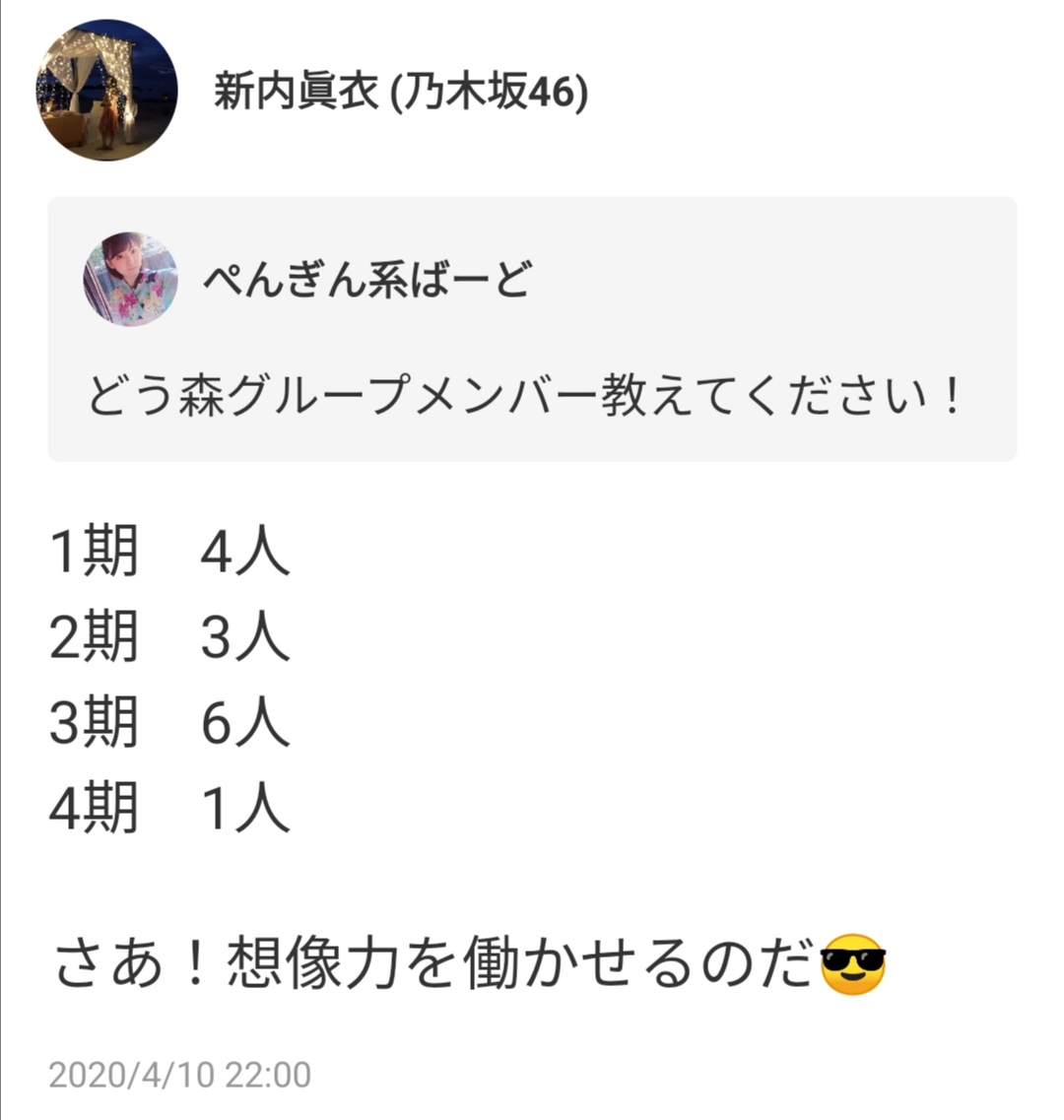Open 新内眞衣's profile picture
This screenshot has height=1120, width=1064.
(x=106, y=91)
